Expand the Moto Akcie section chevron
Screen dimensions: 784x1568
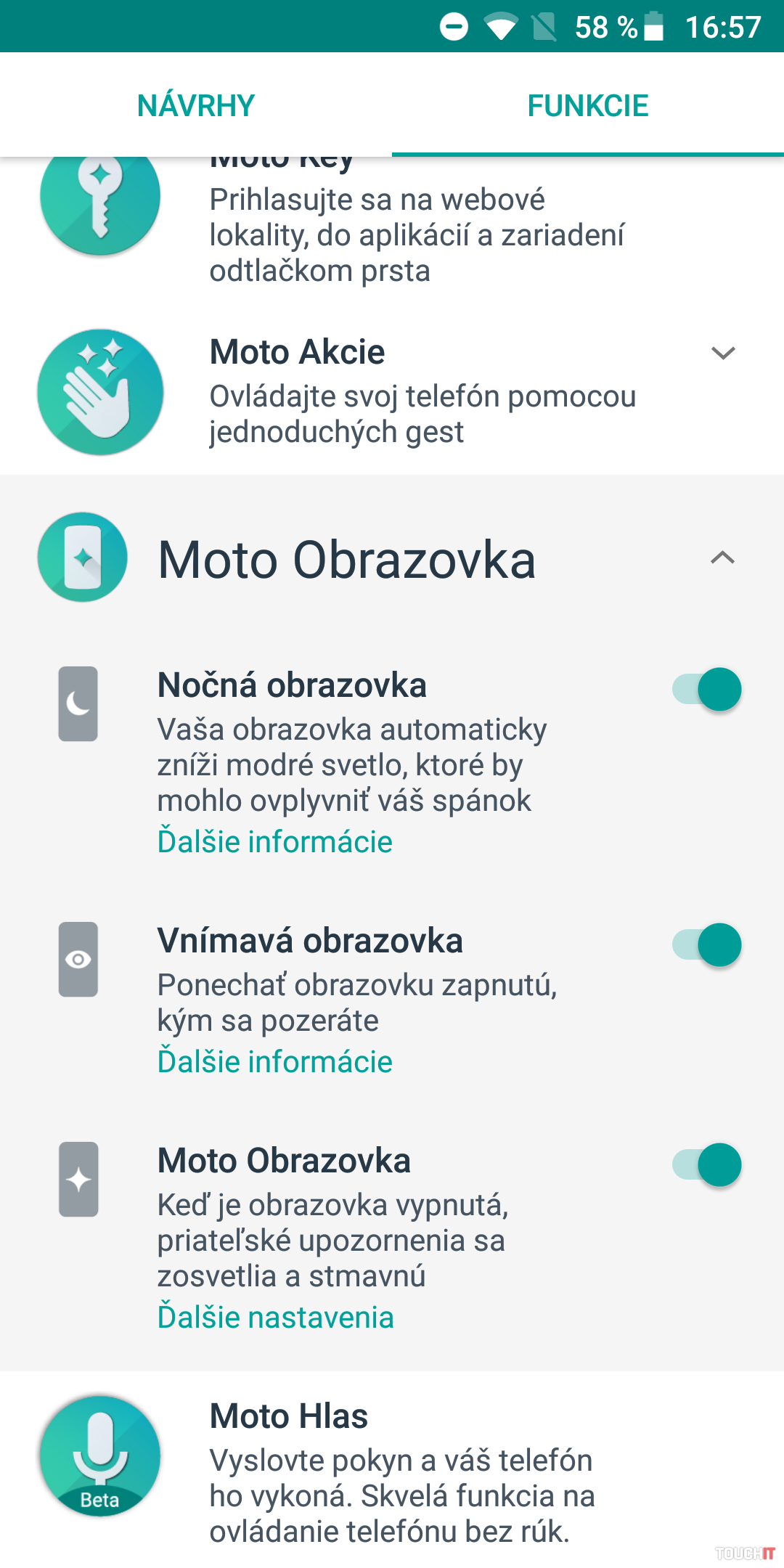coord(723,354)
